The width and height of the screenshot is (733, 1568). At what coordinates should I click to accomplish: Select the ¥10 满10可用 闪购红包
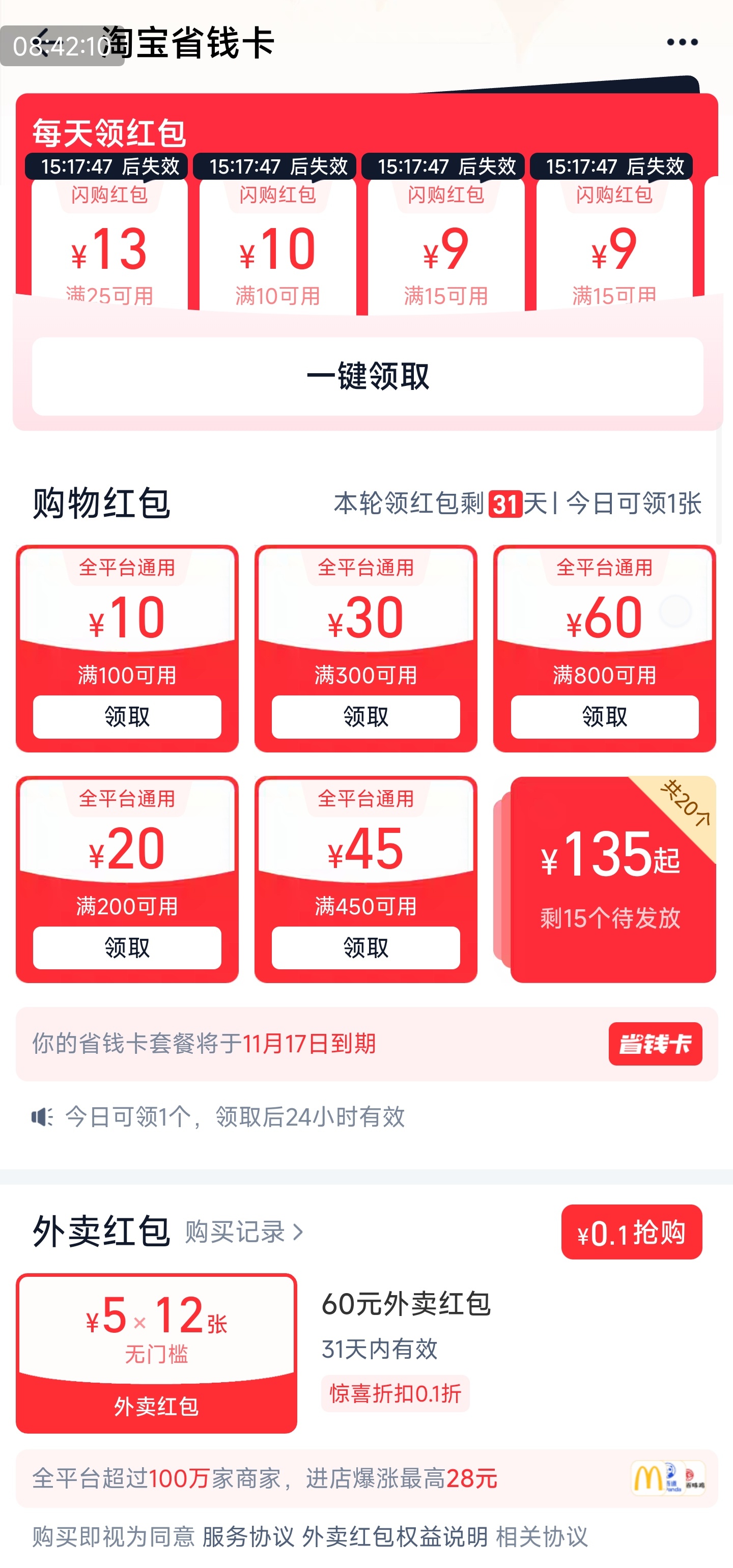pos(277,246)
